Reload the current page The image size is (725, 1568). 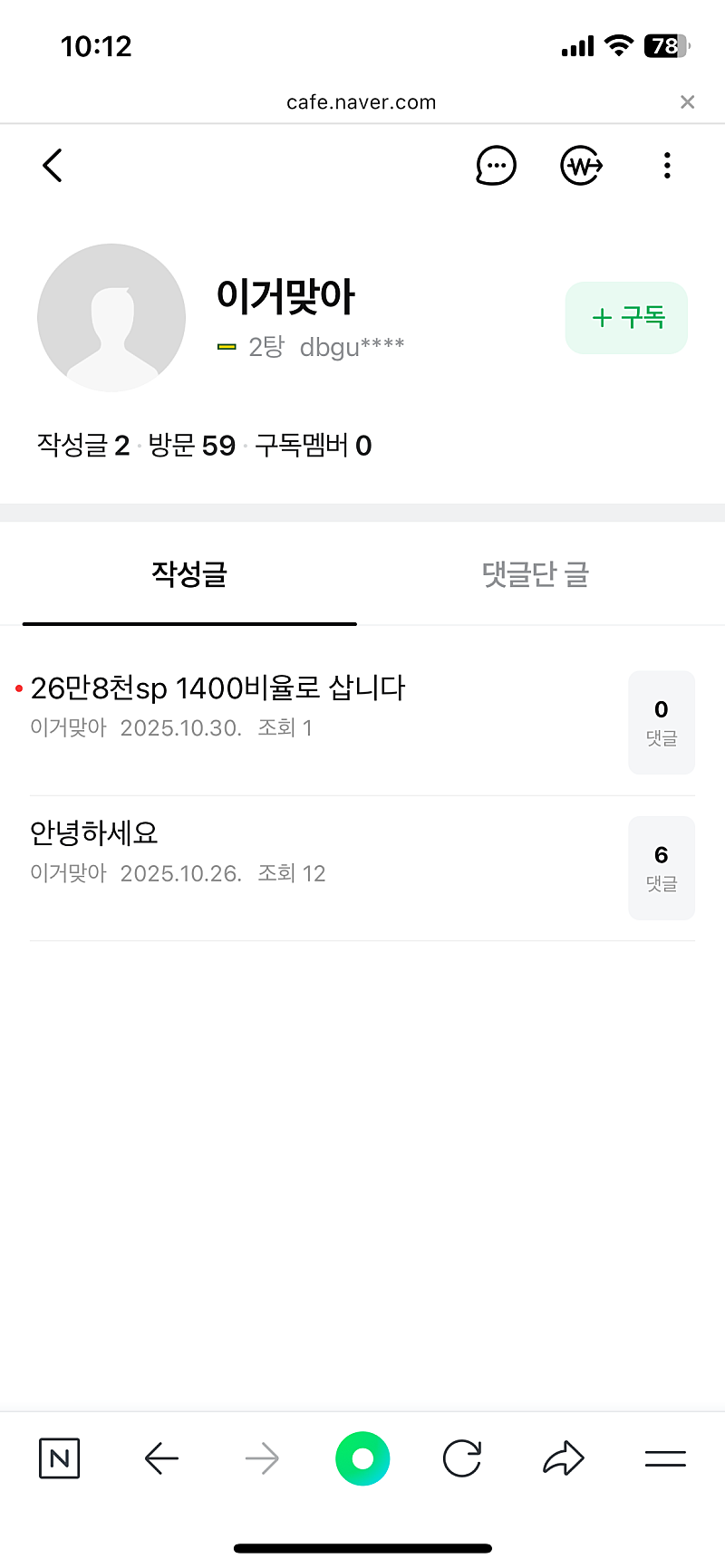click(462, 1458)
